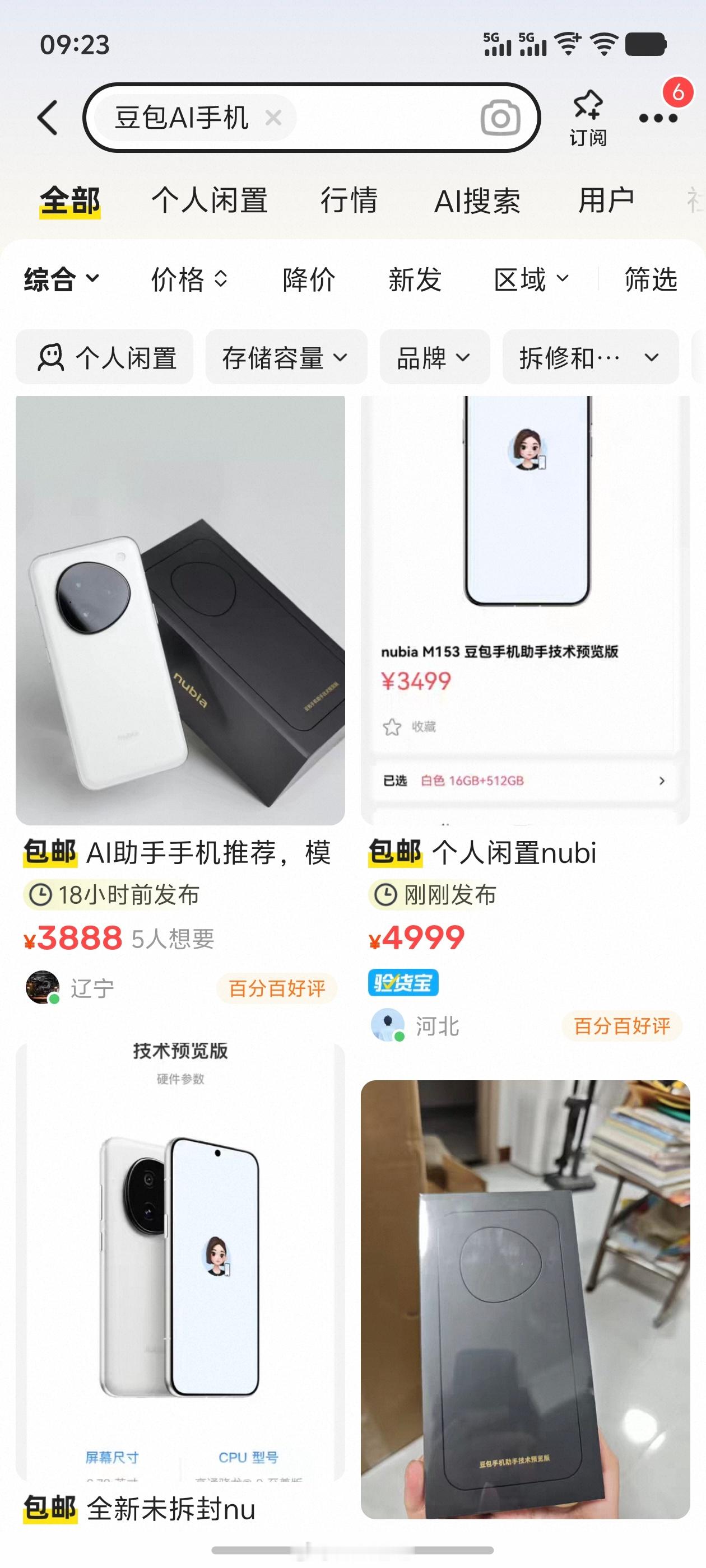
Task: Enable the 降价 price-drop filter
Action: [x=307, y=280]
